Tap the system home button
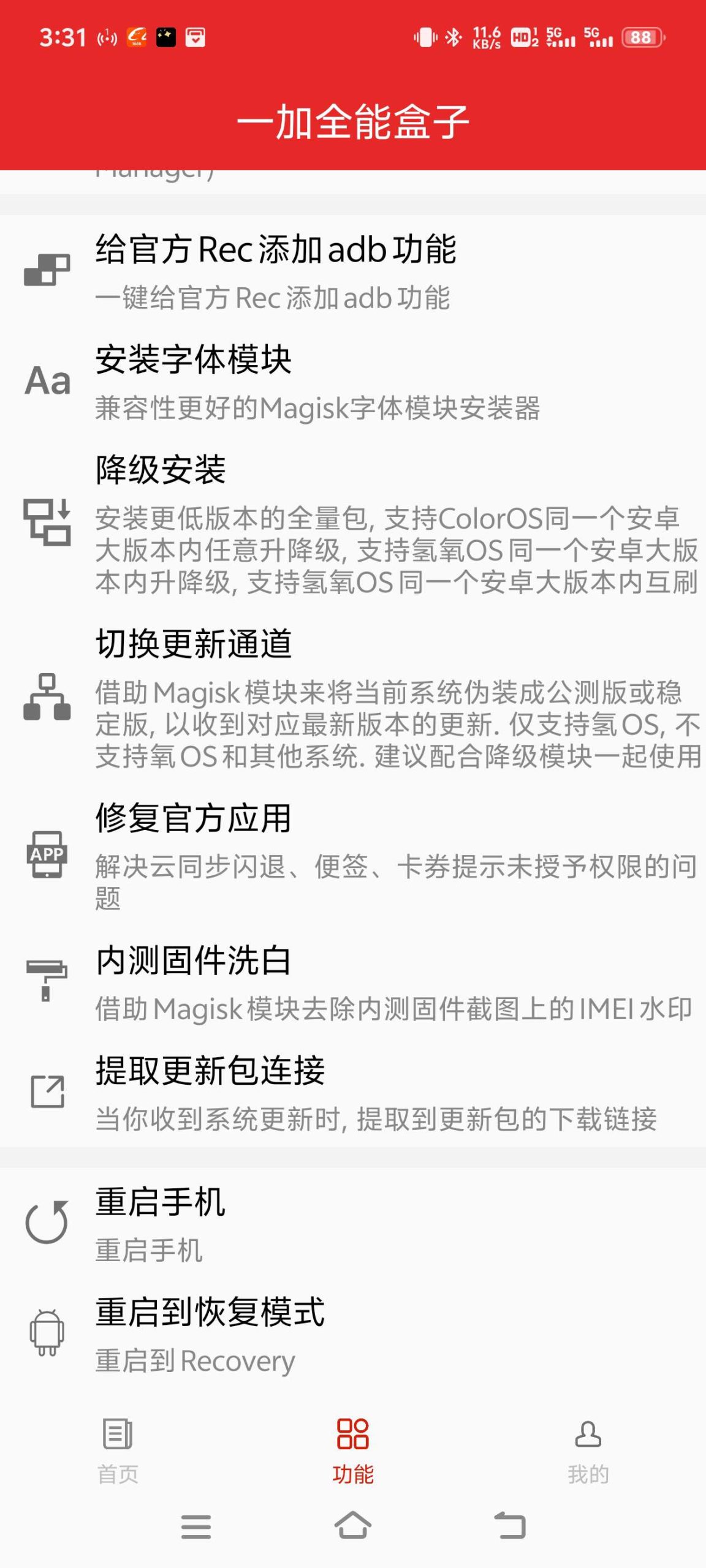This screenshot has height=1568, width=706. (353, 1526)
